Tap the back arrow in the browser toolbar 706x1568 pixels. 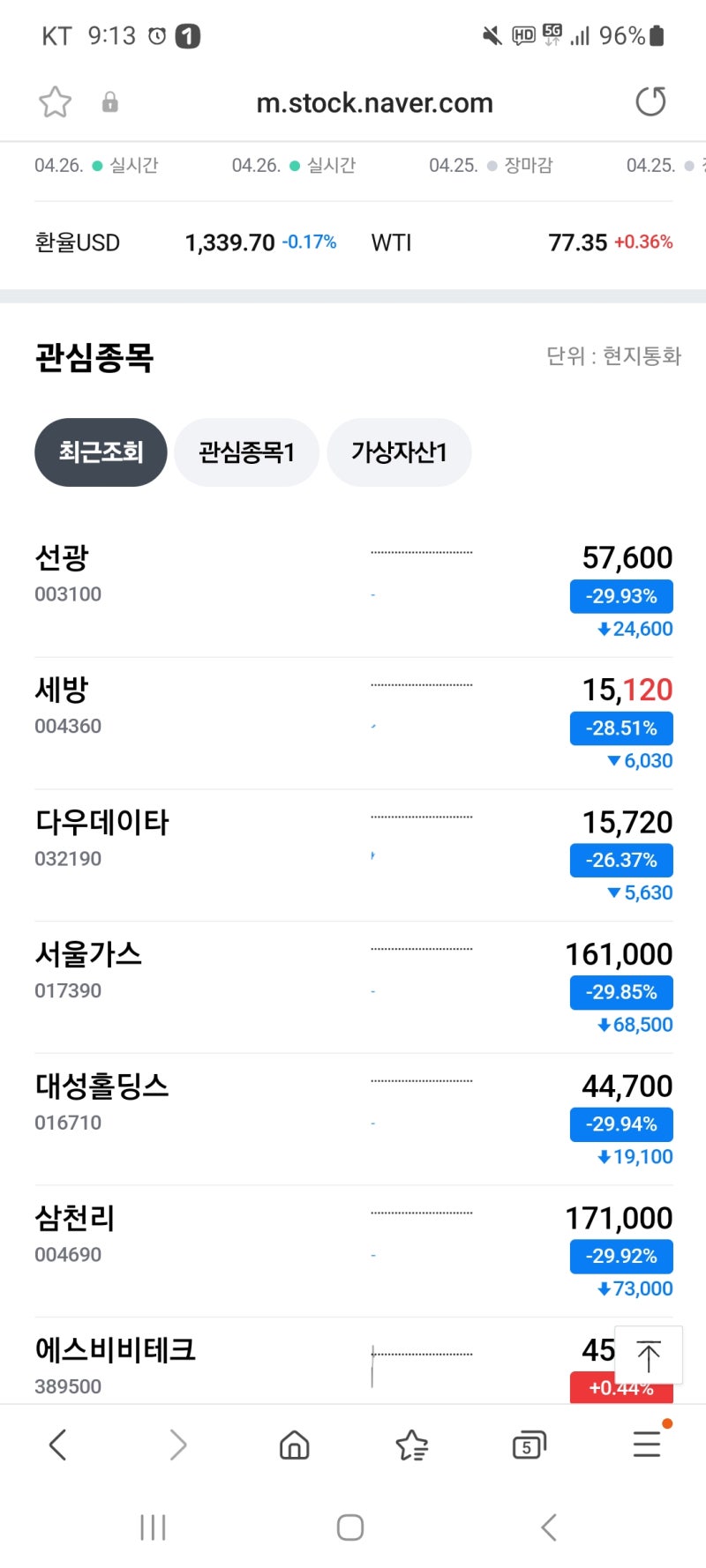(x=57, y=1445)
